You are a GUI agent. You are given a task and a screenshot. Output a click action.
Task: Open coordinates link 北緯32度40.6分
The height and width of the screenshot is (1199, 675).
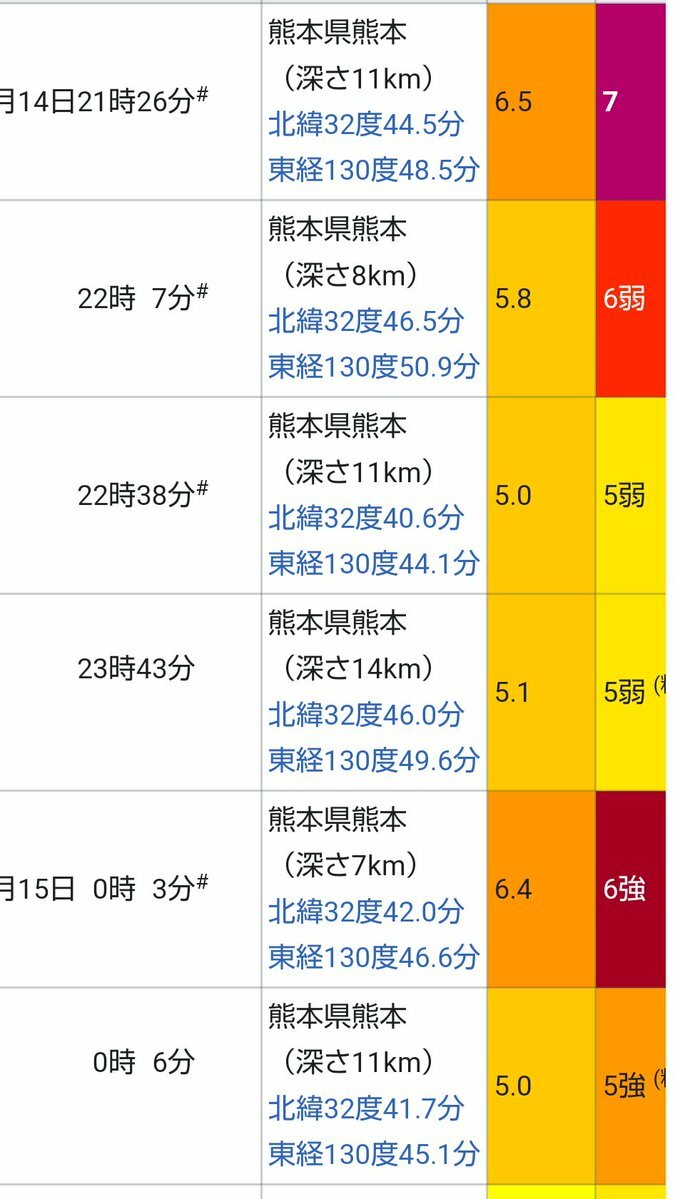pos(365,518)
